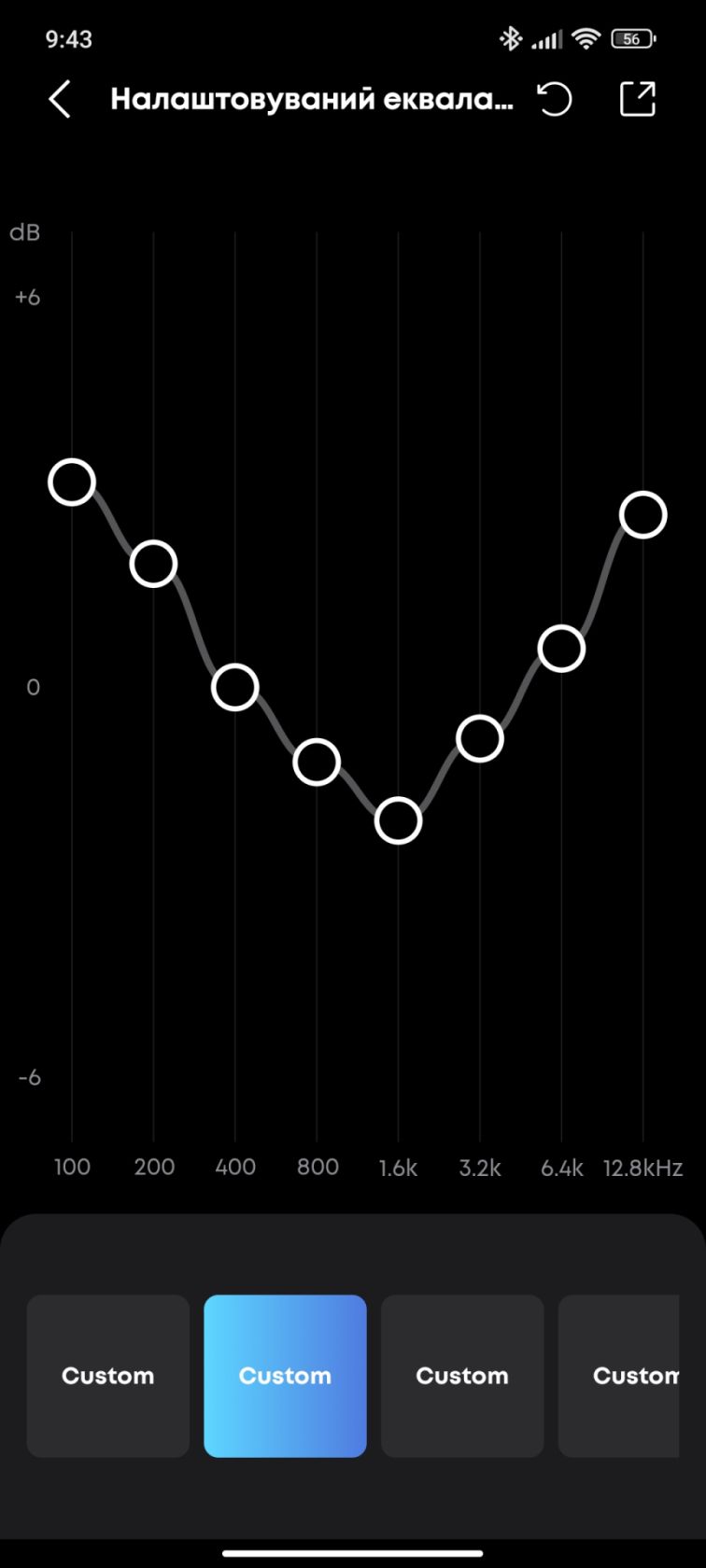Select the partially visible fourth Custom preset
The width and height of the screenshot is (706, 1568).
(619, 1376)
